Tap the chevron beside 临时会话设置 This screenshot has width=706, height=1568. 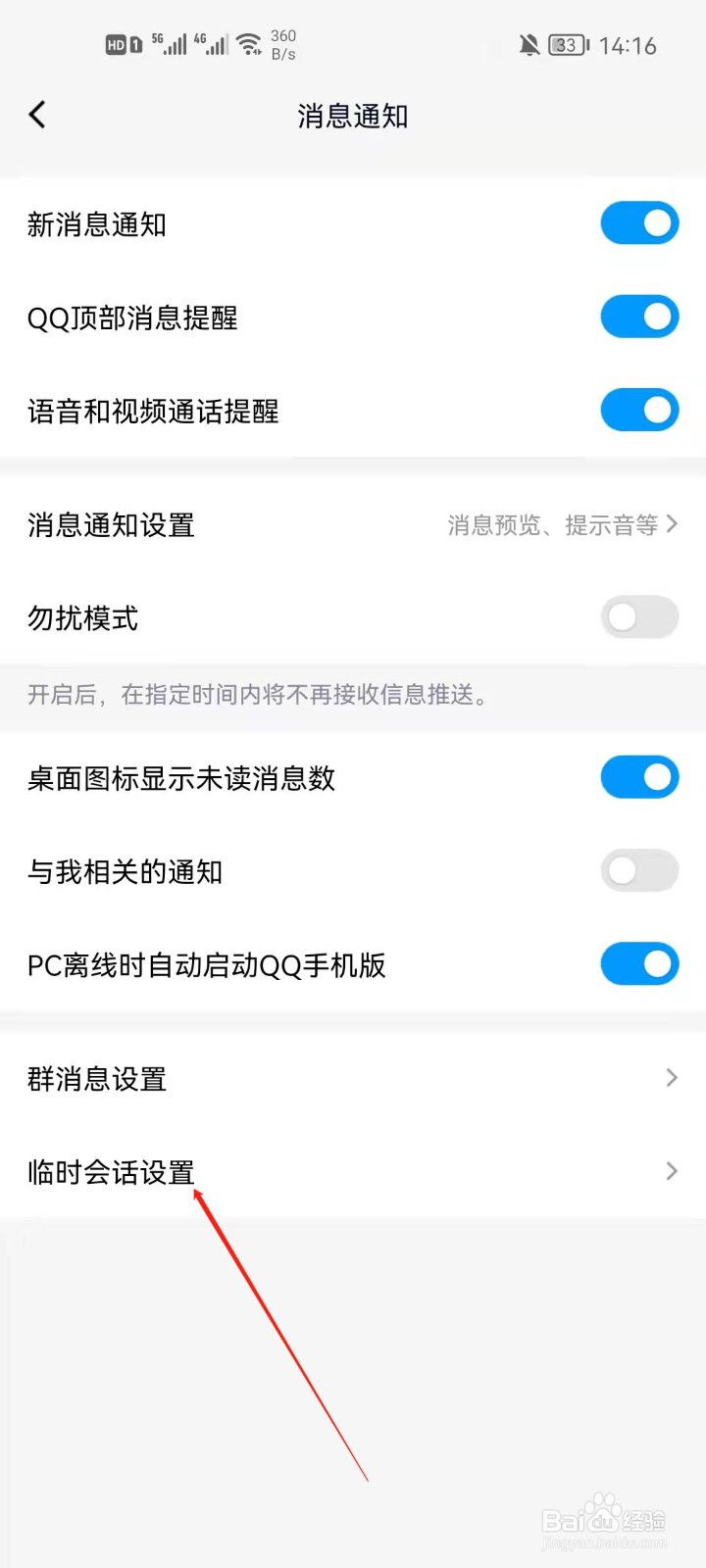click(671, 1171)
